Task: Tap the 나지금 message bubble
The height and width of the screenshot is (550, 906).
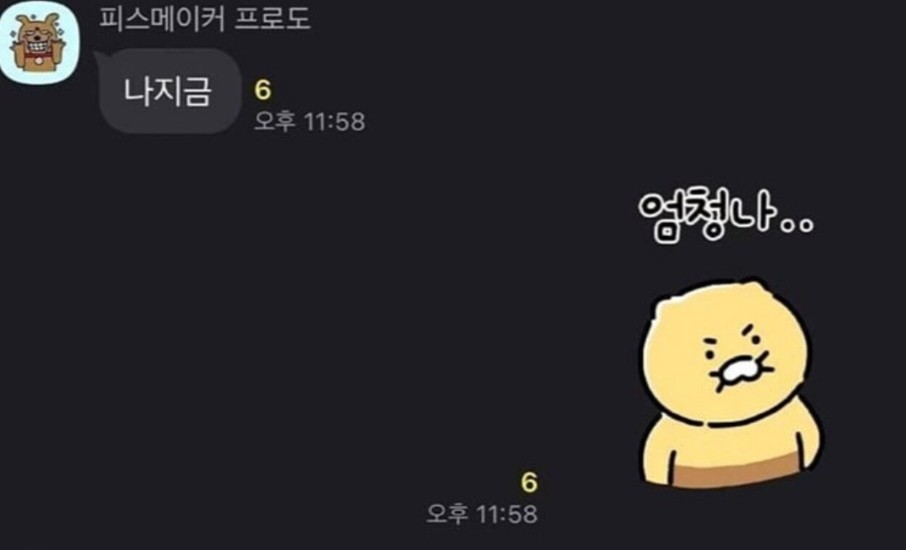Action: tap(168, 92)
